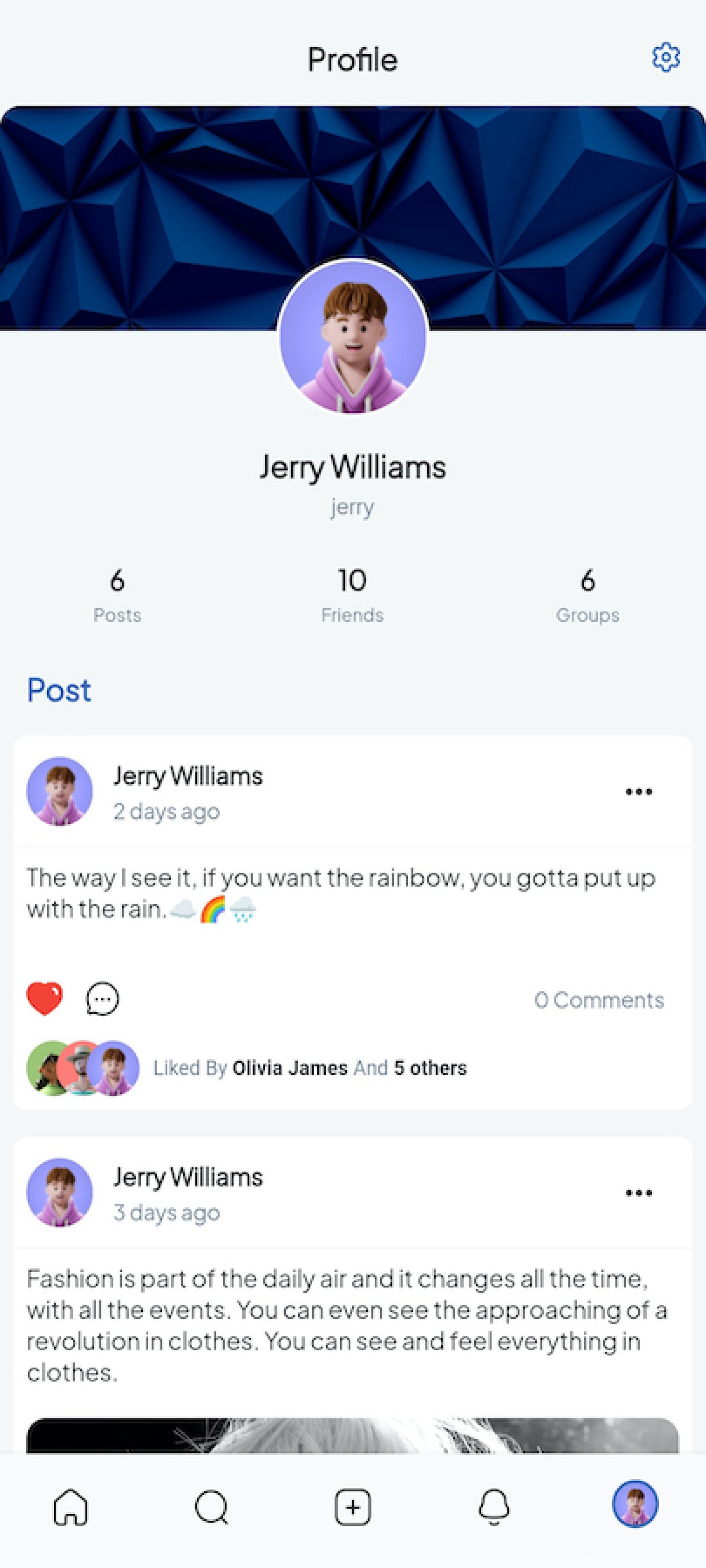
Task: Comment on the rainbow post
Action: click(x=102, y=999)
